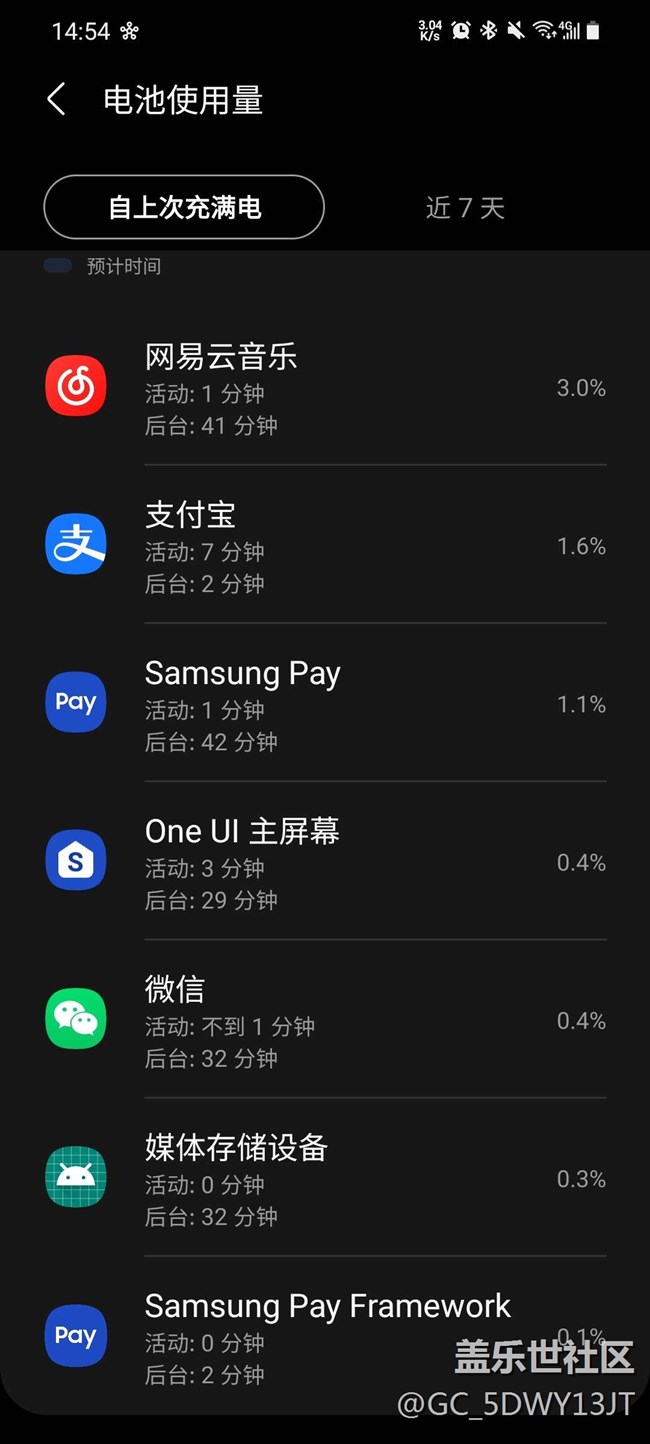Tap the 微信 battery usage row
Screen dimensions: 650x1444
[325, 1020]
